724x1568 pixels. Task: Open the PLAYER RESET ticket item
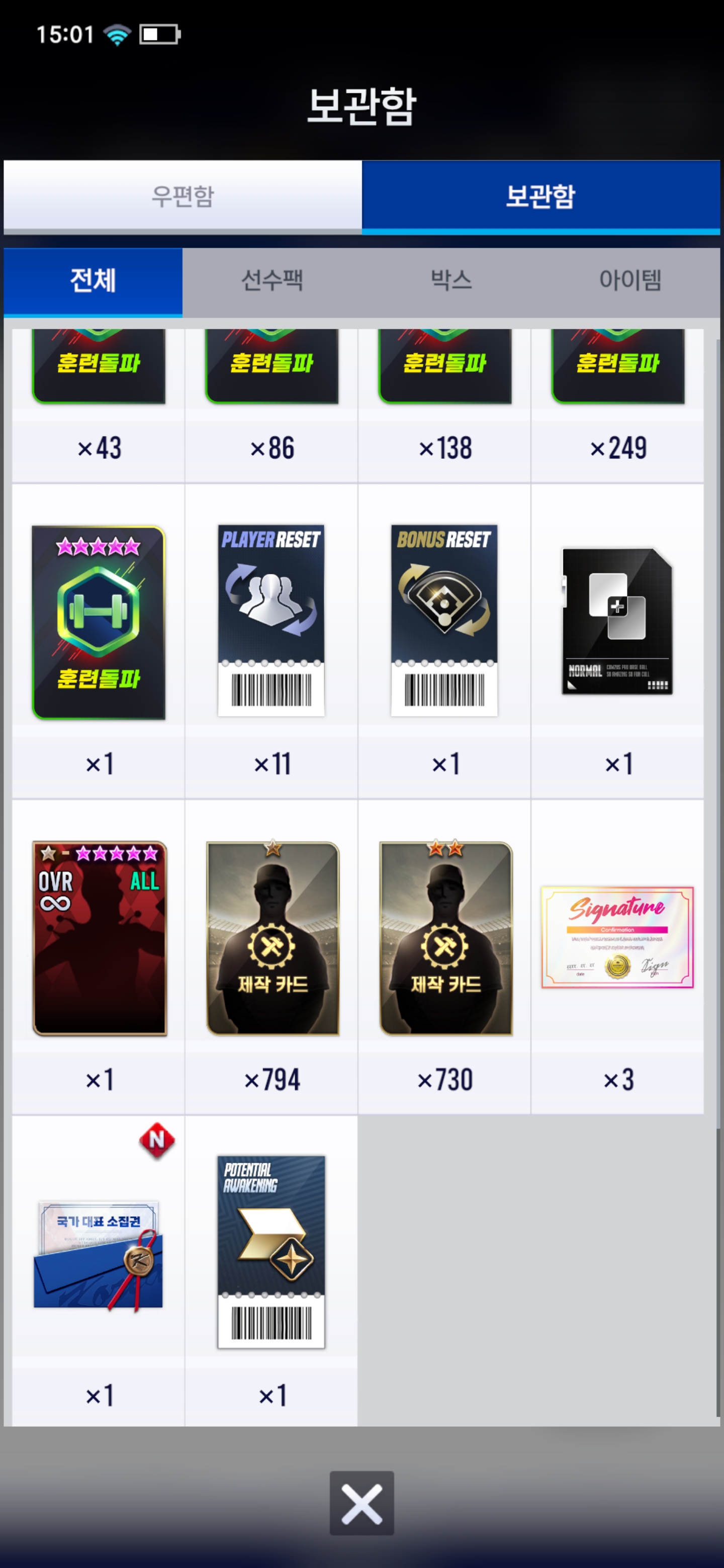[271, 621]
